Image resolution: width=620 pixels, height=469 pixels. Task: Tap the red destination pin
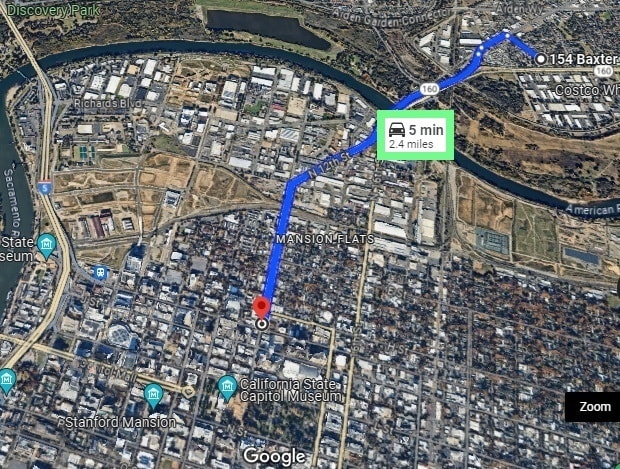click(x=262, y=306)
